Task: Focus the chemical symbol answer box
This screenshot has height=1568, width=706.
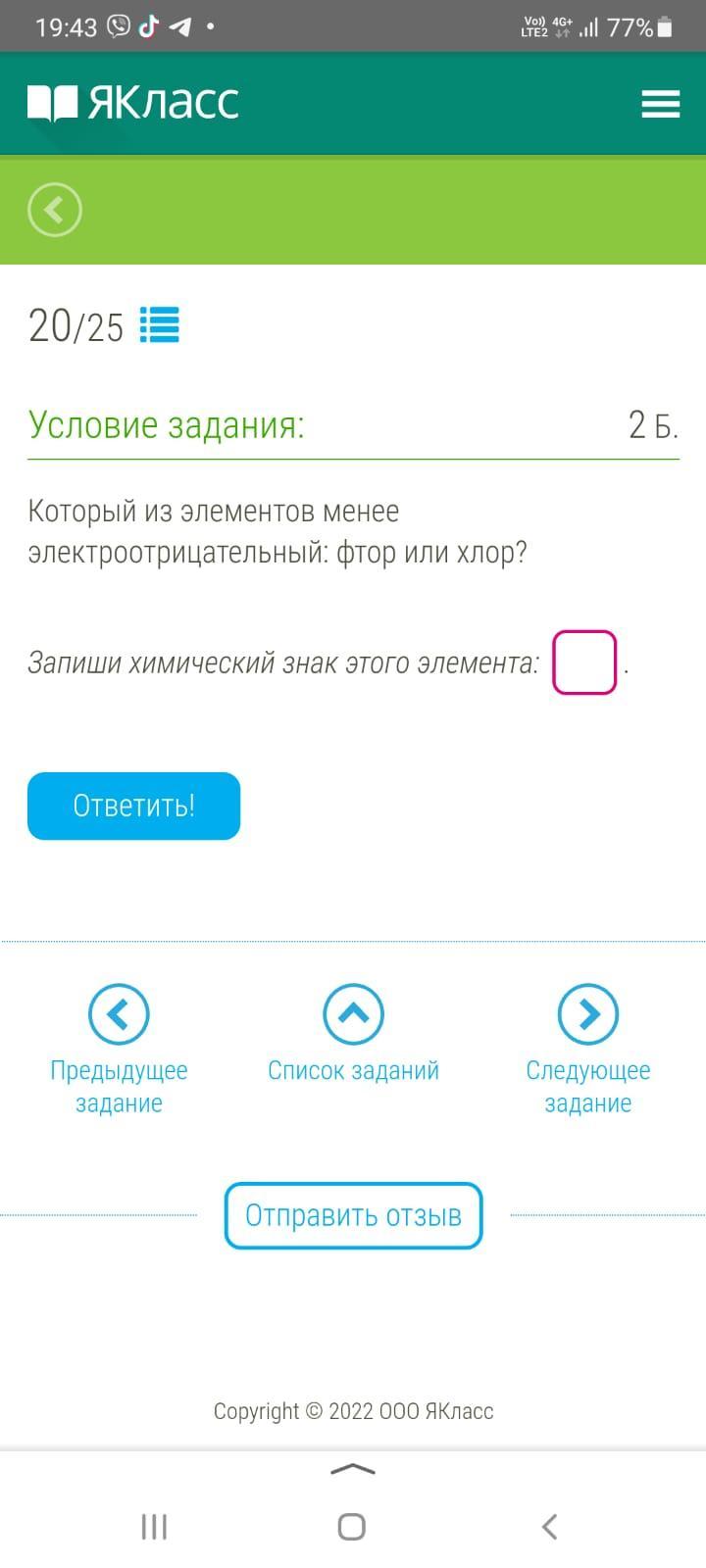Action: (x=584, y=662)
